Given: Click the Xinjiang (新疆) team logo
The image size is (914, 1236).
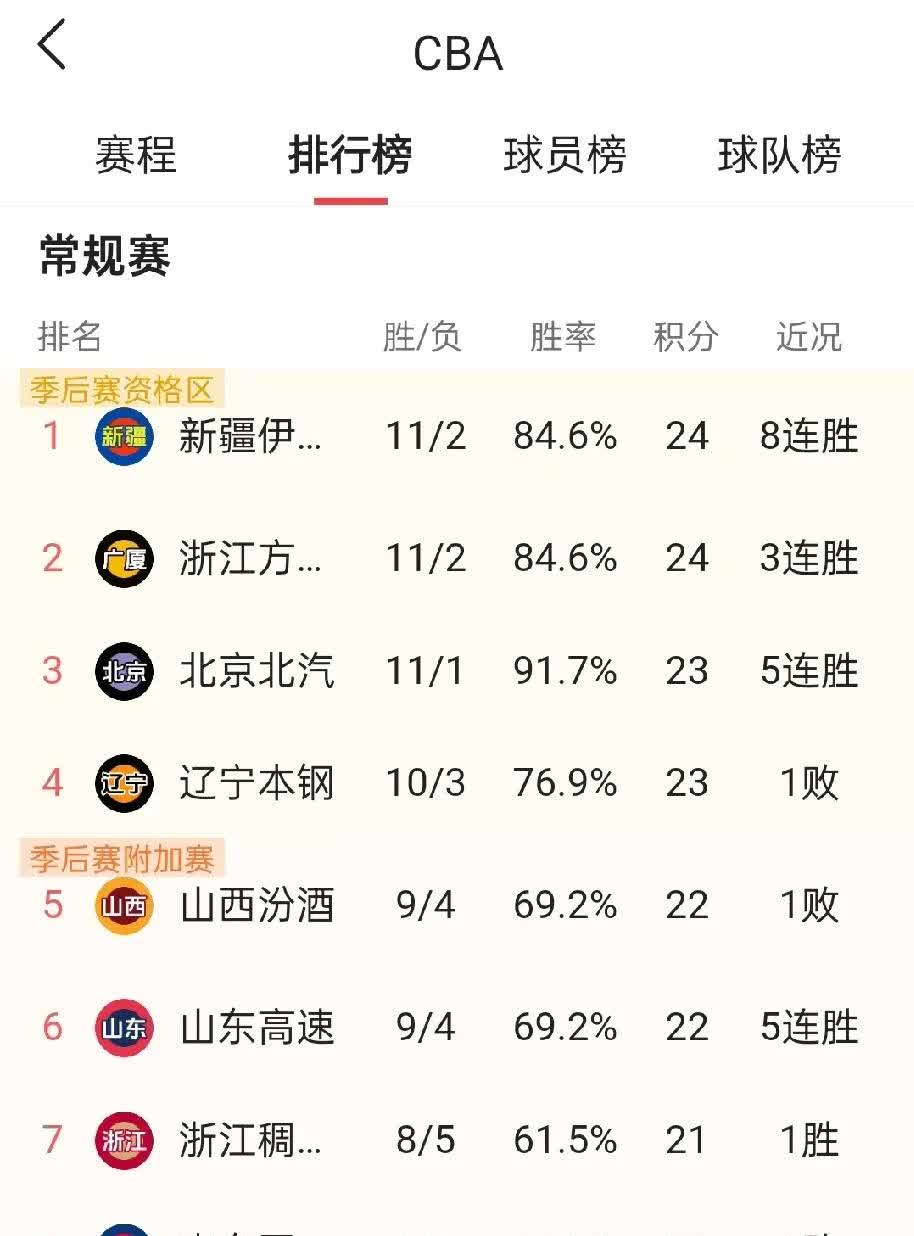Looking at the screenshot, I should pos(124,436).
